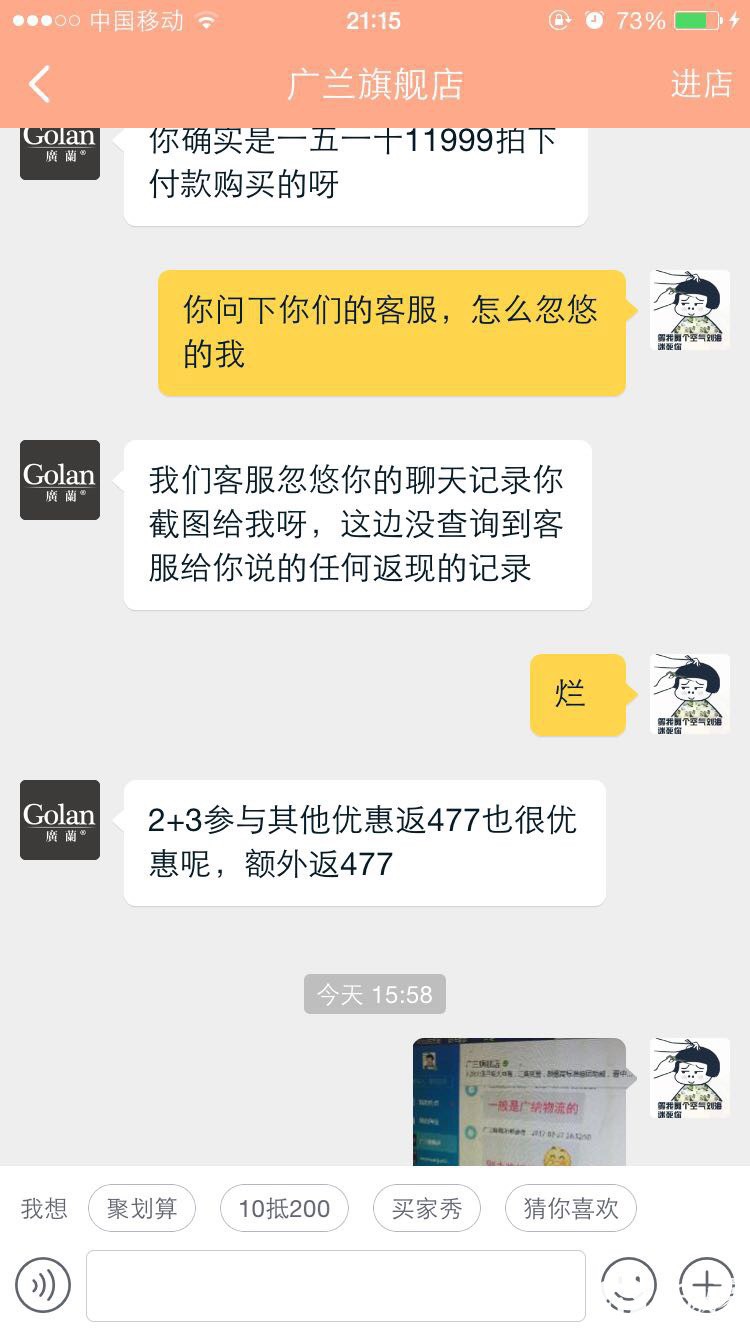Focus the message text field

335,1285
